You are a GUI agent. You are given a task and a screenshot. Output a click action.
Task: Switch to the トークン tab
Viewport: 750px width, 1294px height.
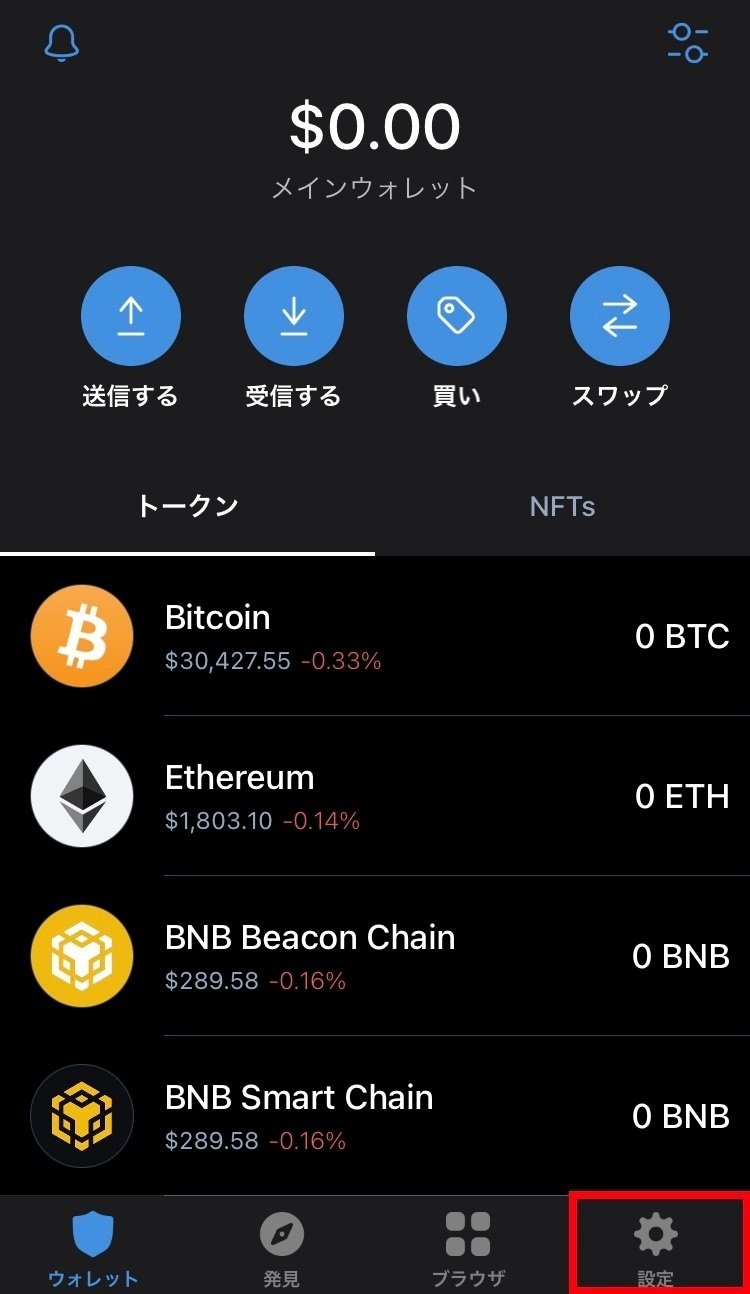[186, 506]
